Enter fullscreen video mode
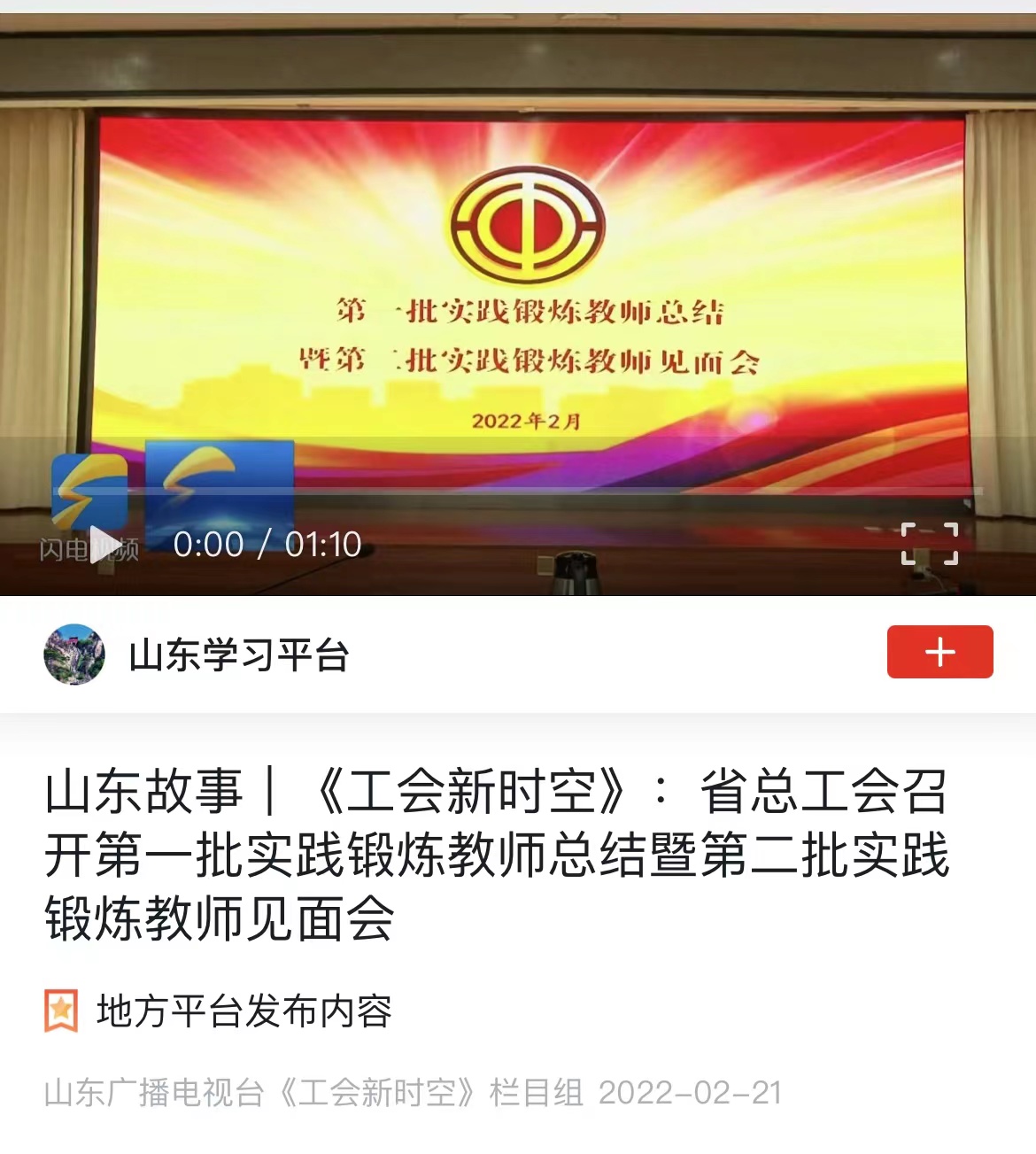 tap(929, 544)
